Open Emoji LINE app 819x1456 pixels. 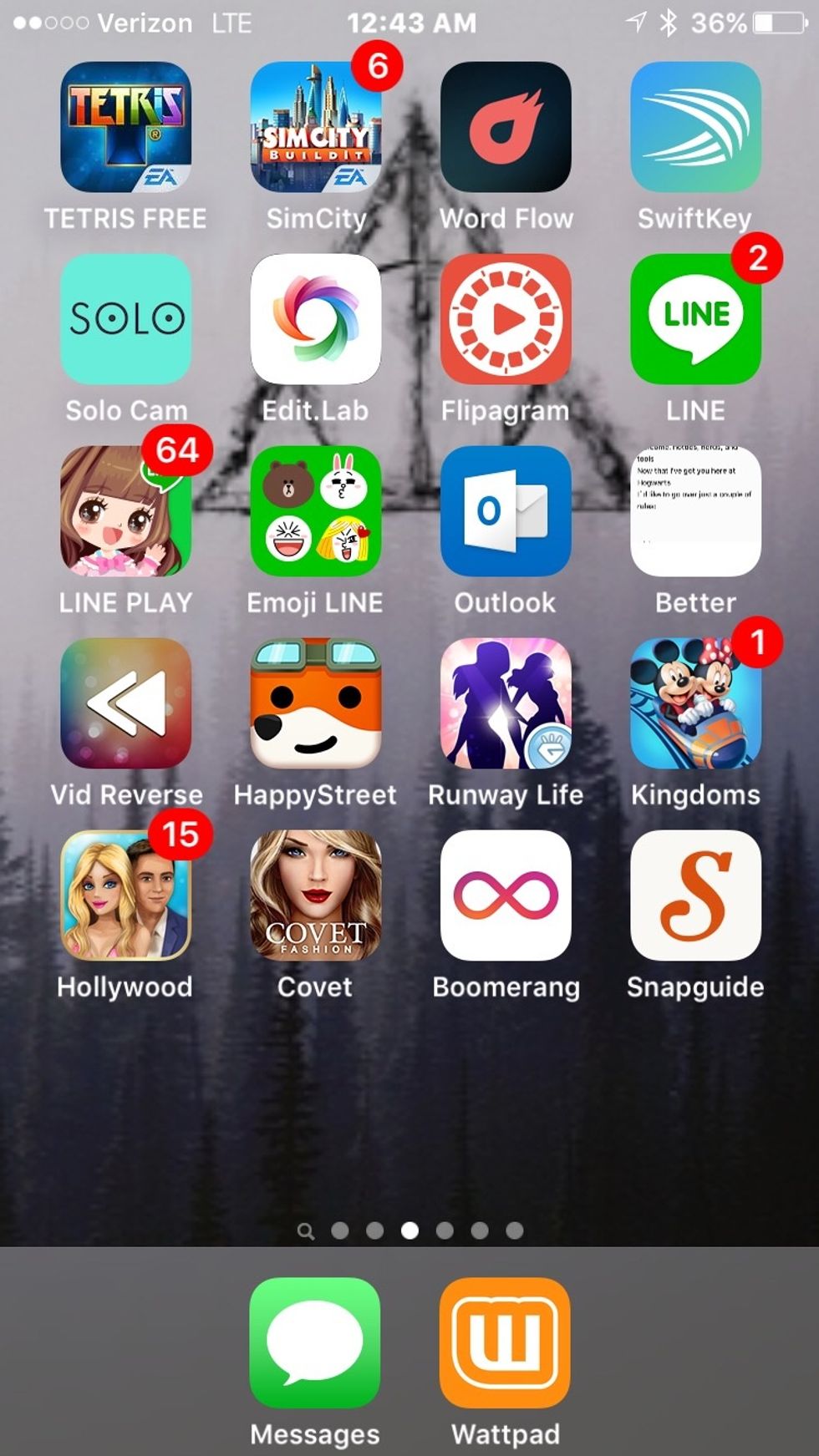click(316, 511)
